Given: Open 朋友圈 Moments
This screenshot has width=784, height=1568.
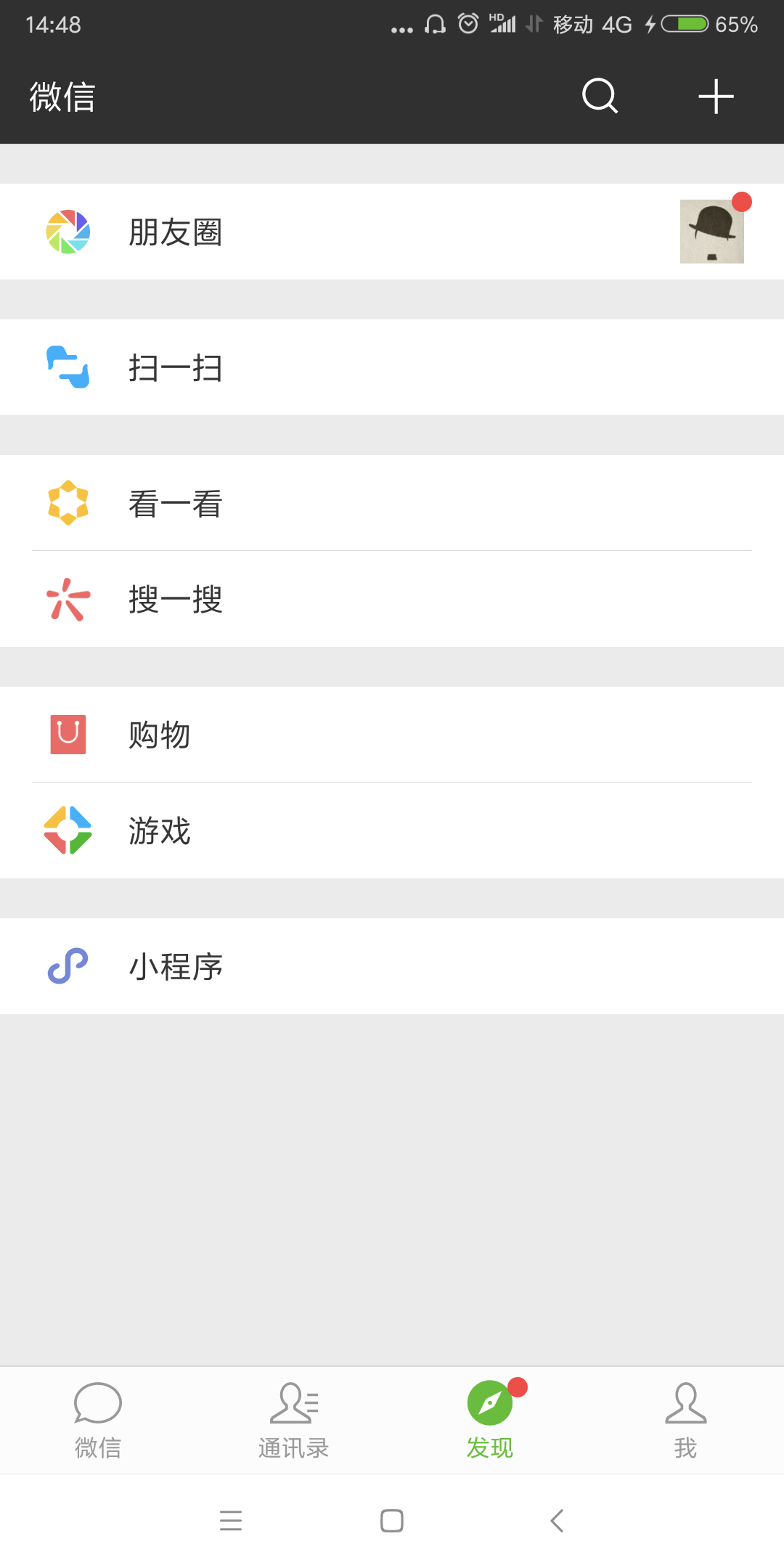Looking at the screenshot, I should point(392,232).
